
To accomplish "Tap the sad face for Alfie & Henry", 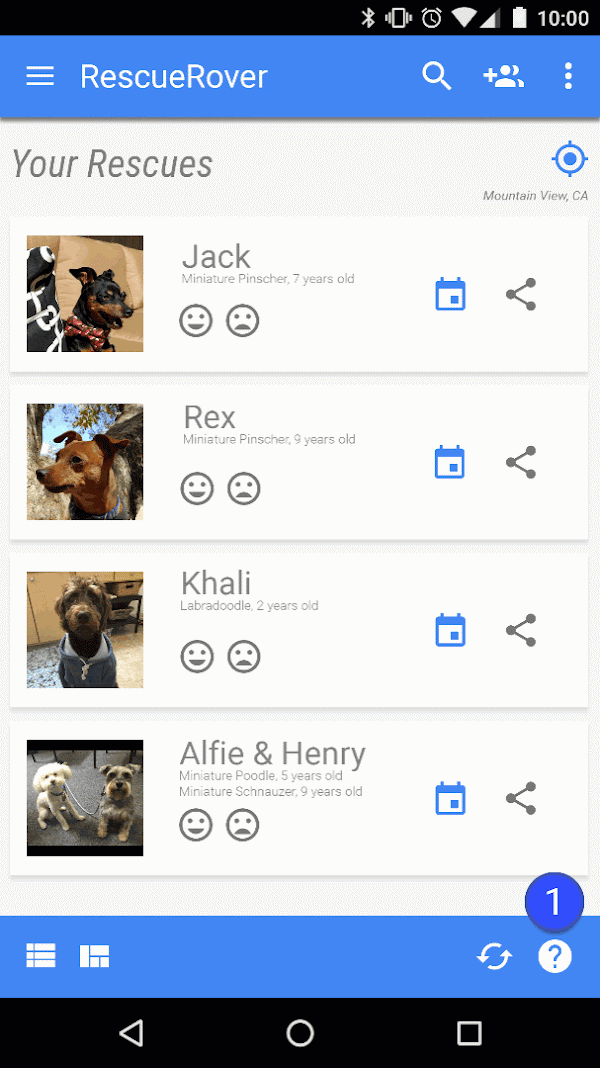I will pyautogui.click(x=242, y=825).
